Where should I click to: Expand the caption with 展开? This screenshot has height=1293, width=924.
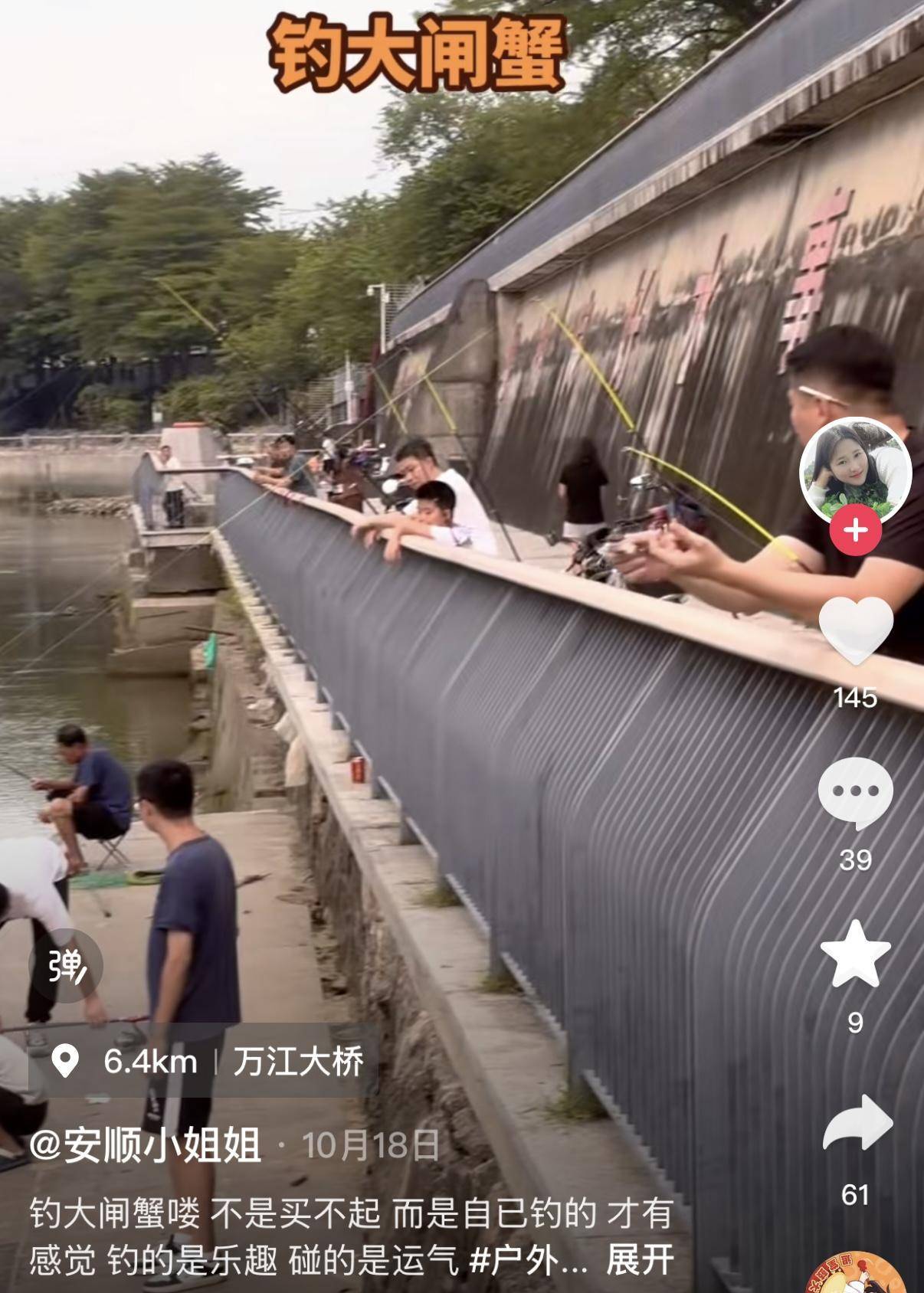point(640,1259)
